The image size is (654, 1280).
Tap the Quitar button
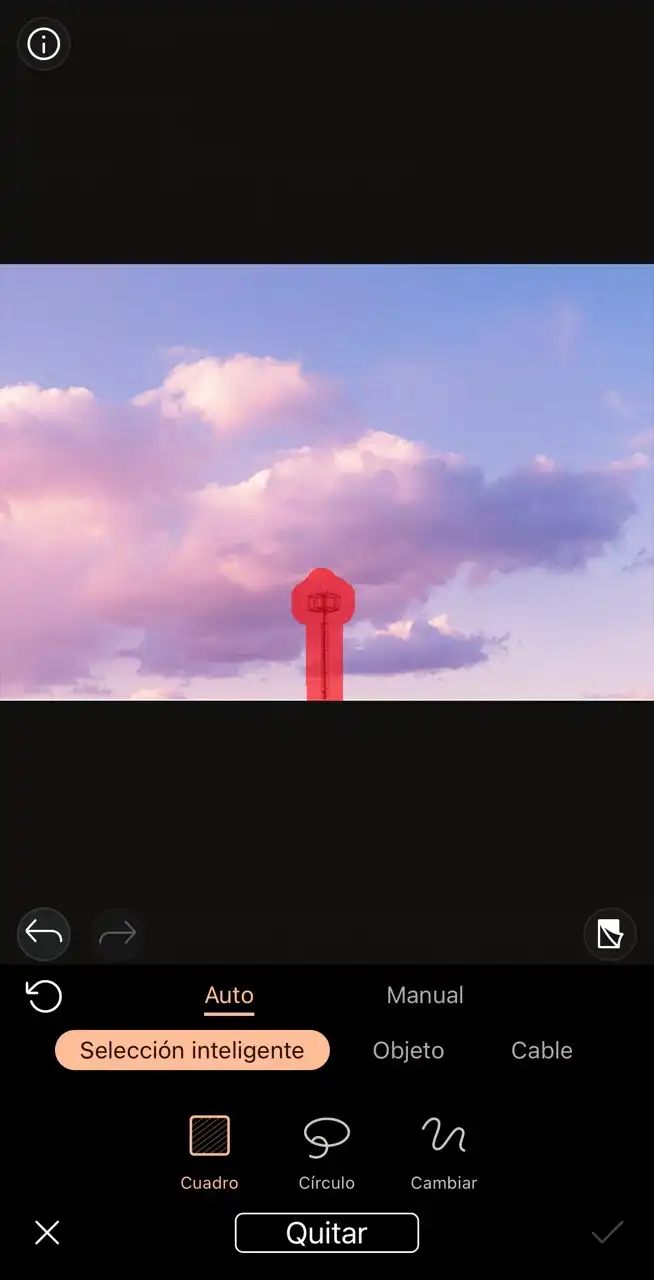click(x=327, y=1233)
